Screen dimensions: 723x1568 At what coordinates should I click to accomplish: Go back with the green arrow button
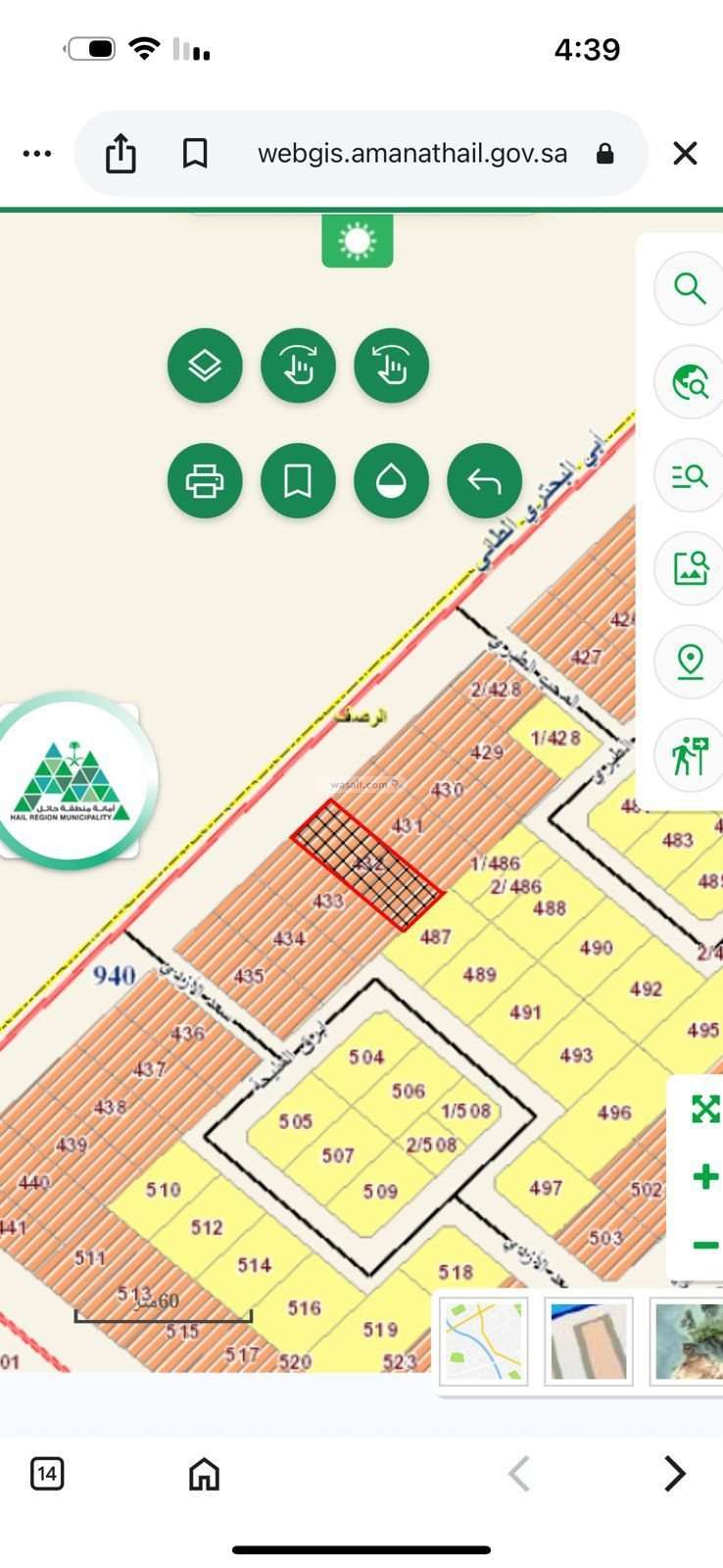click(484, 480)
